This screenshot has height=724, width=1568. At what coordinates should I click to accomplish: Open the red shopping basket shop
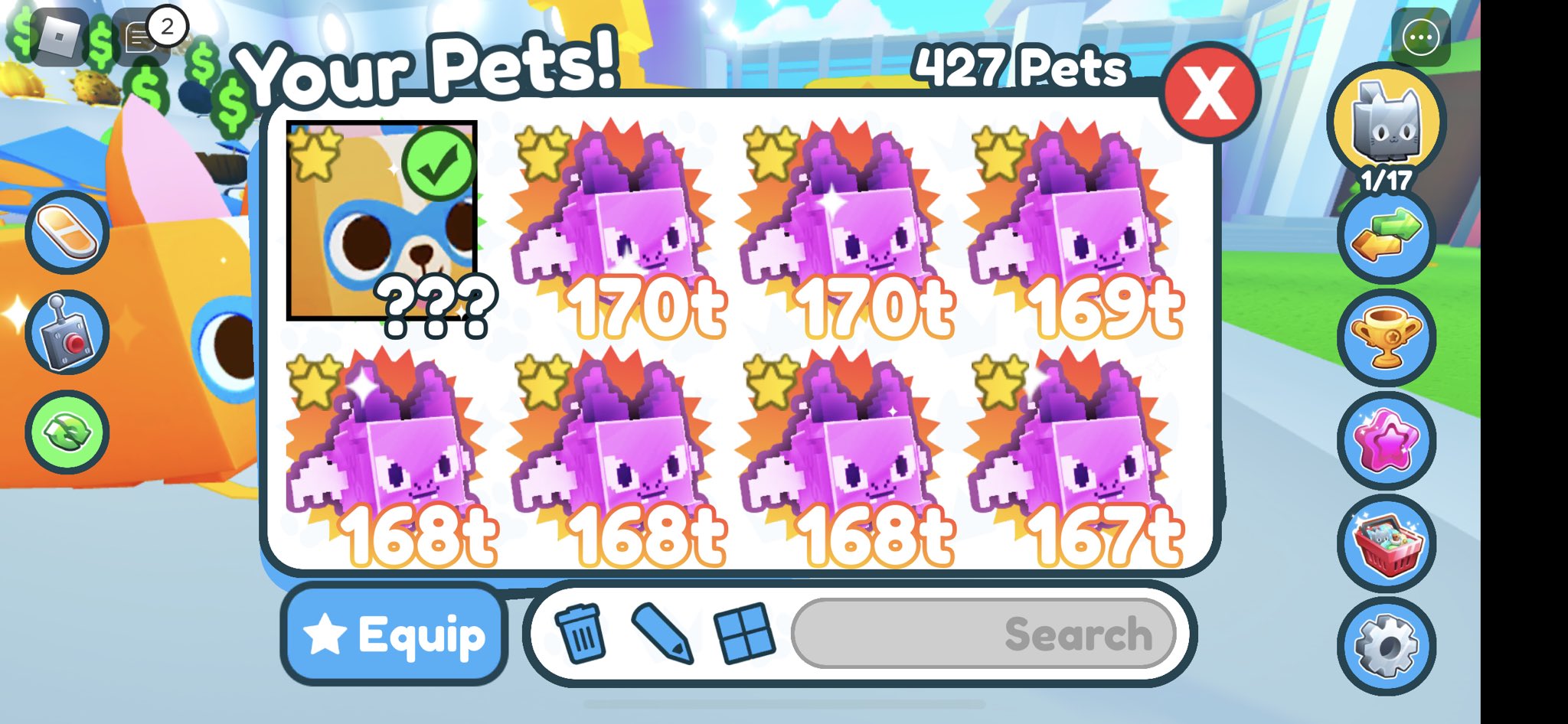[1387, 543]
